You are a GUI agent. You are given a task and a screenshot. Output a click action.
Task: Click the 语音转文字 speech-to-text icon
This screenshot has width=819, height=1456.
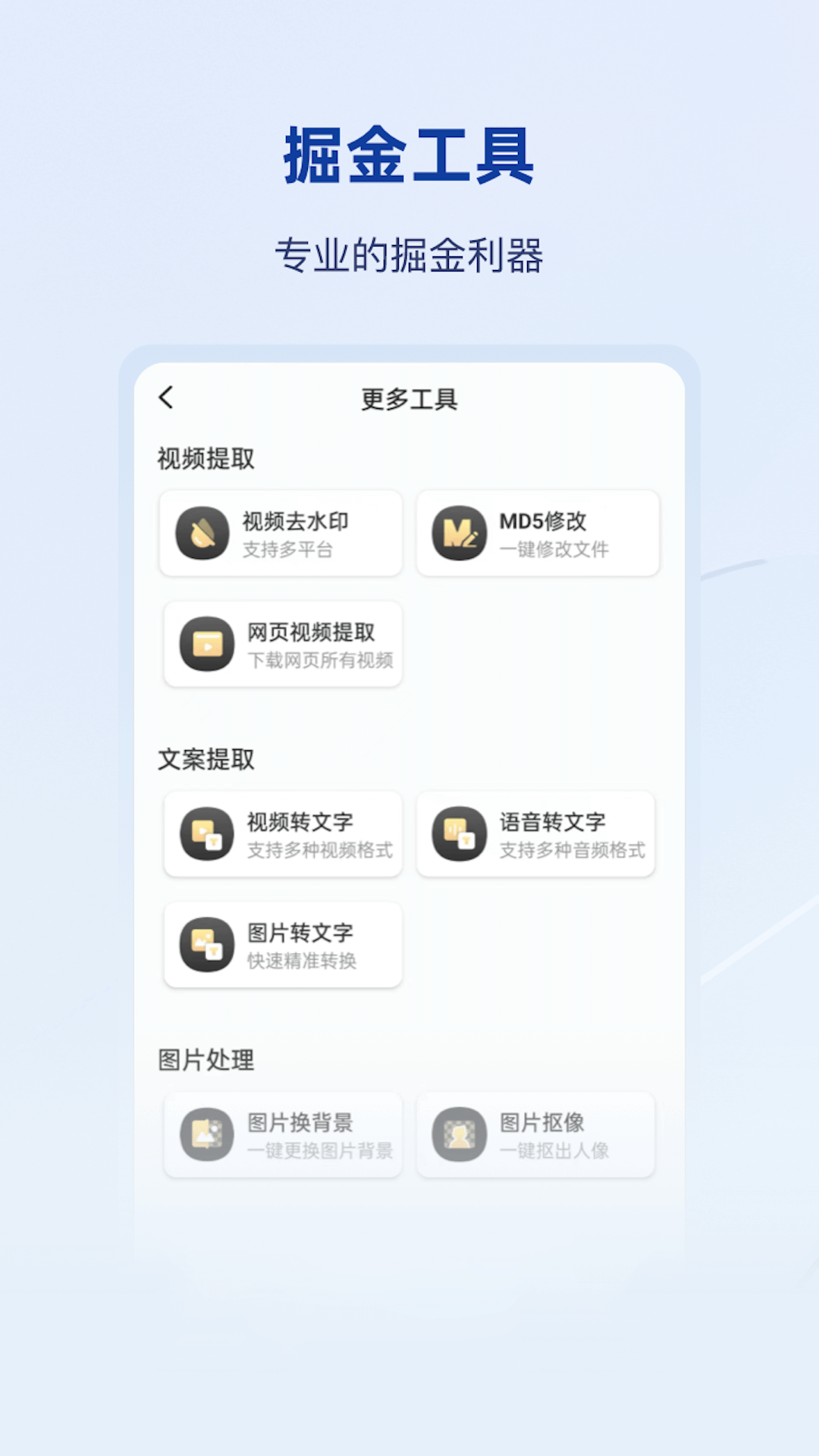(x=458, y=834)
